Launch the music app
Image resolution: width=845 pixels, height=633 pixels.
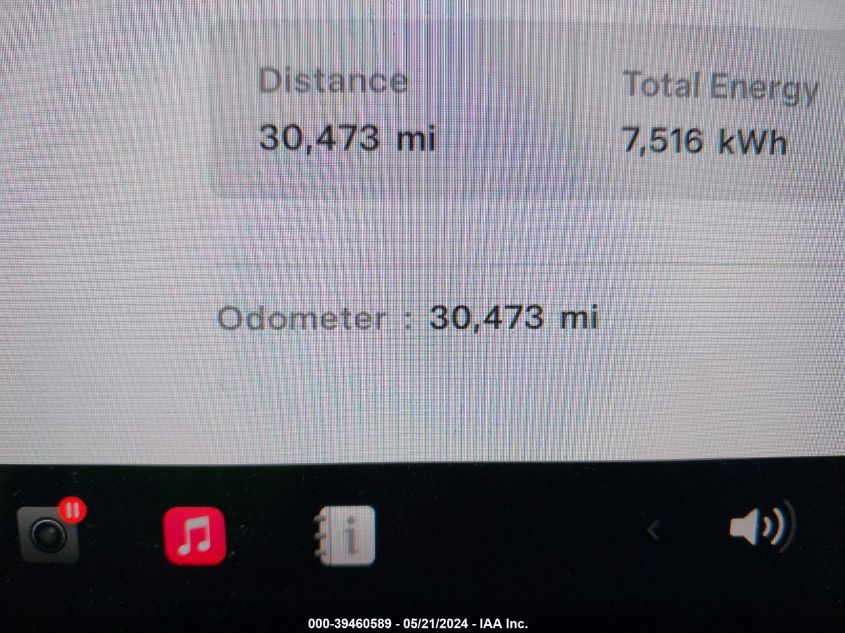tap(195, 536)
